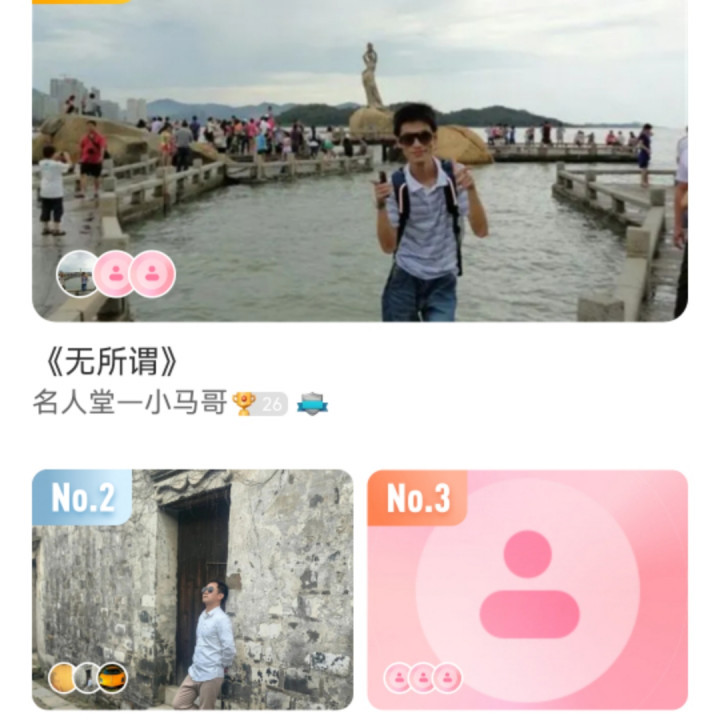Viewport: 720px width, 720px height.
Task: View avatars on the top-ranked cover
Action: pyautogui.click(x=116, y=274)
